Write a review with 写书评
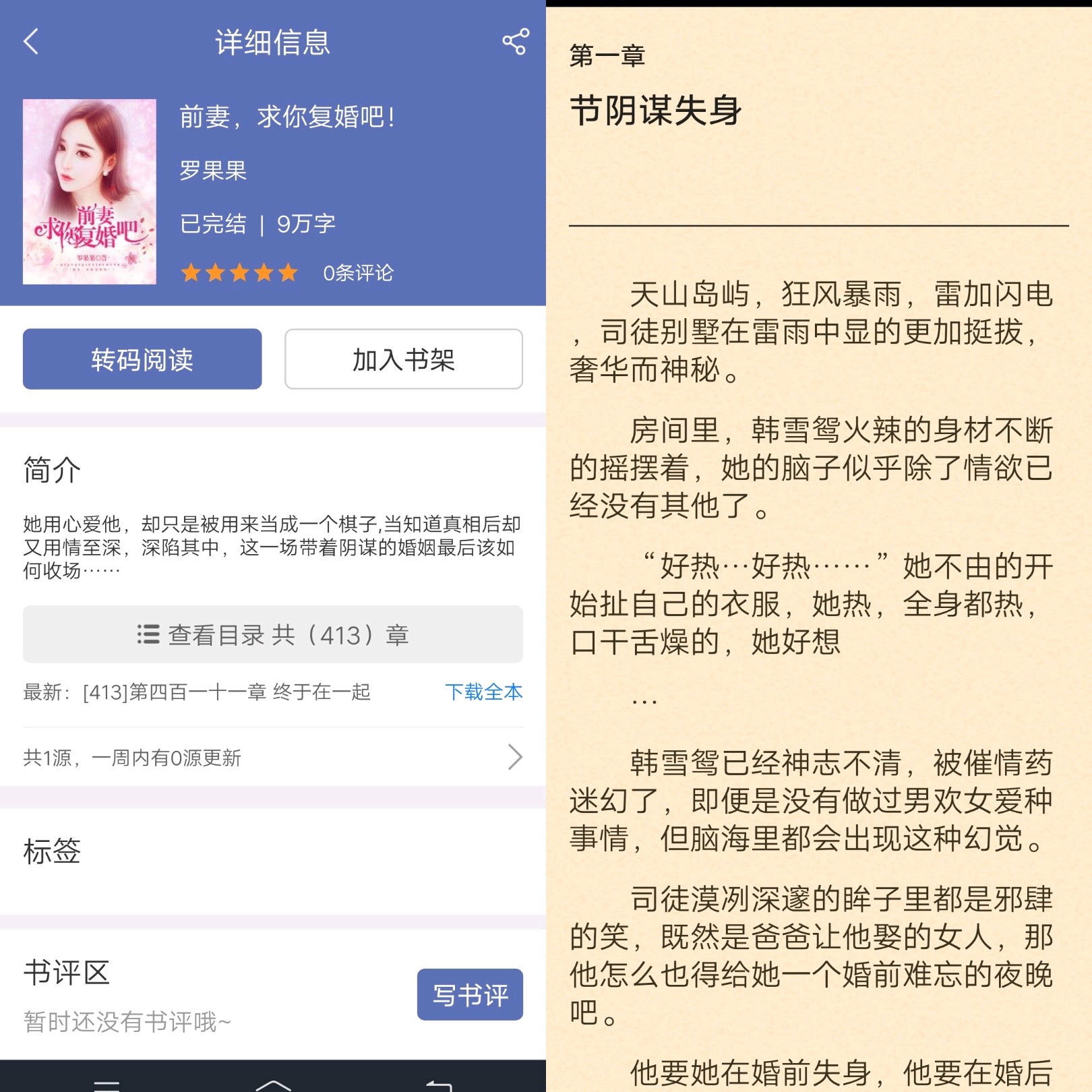Screen dimensions: 1092x1092 (470, 995)
